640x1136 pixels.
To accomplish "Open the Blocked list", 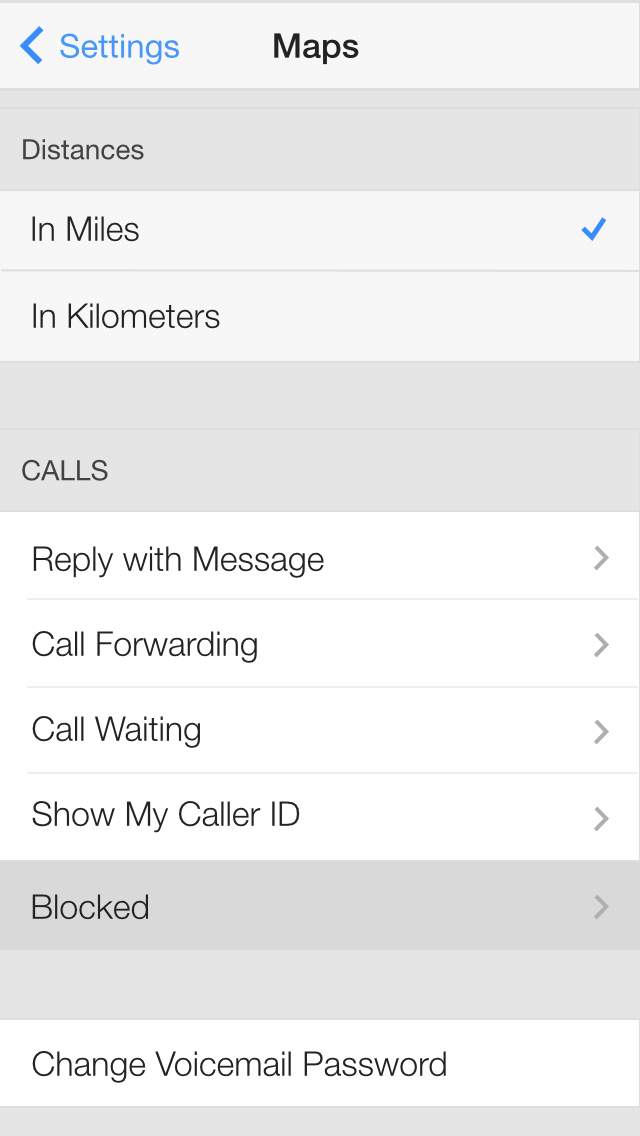I will tap(320, 906).
